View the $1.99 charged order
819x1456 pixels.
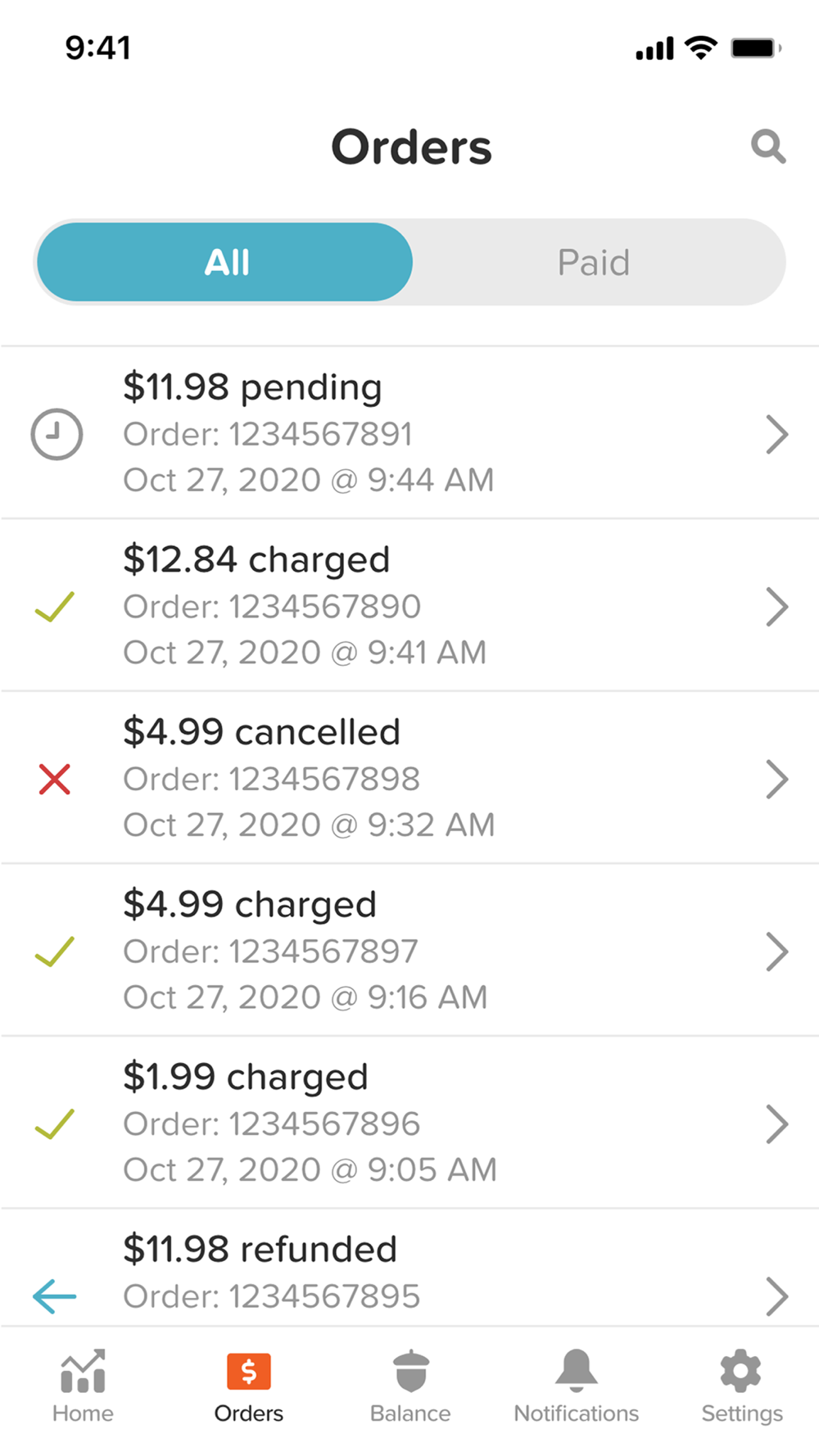pyautogui.click(x=409, y=1122)
